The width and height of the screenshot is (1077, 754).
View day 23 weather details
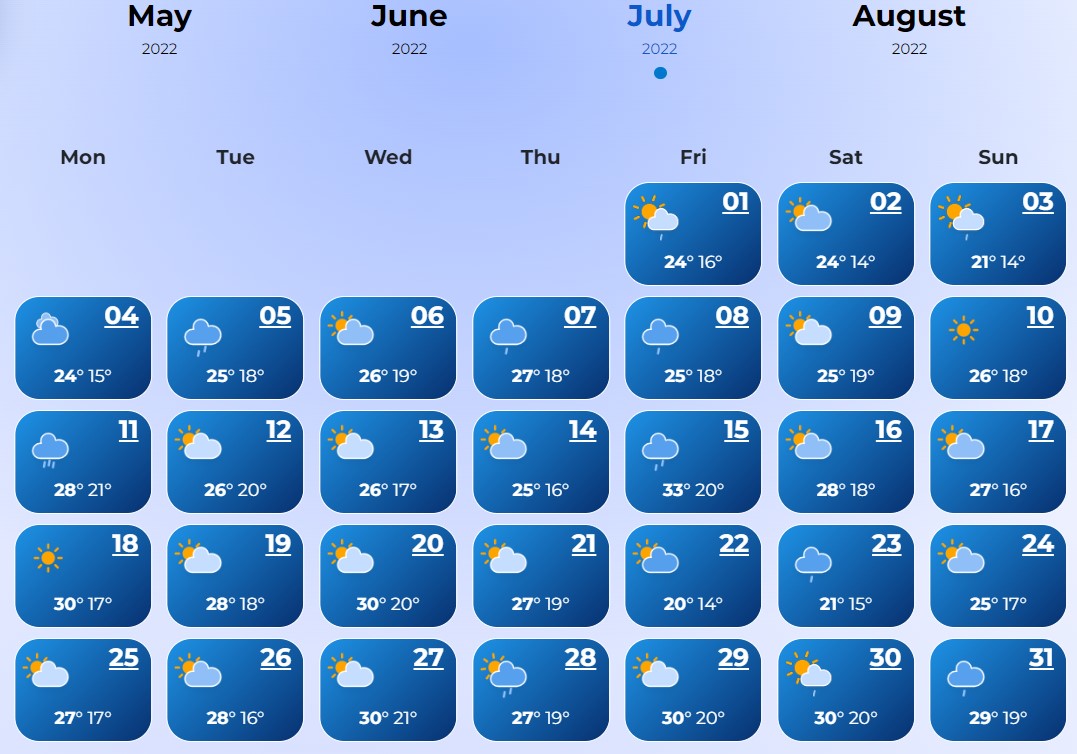(x=846, y=576)
